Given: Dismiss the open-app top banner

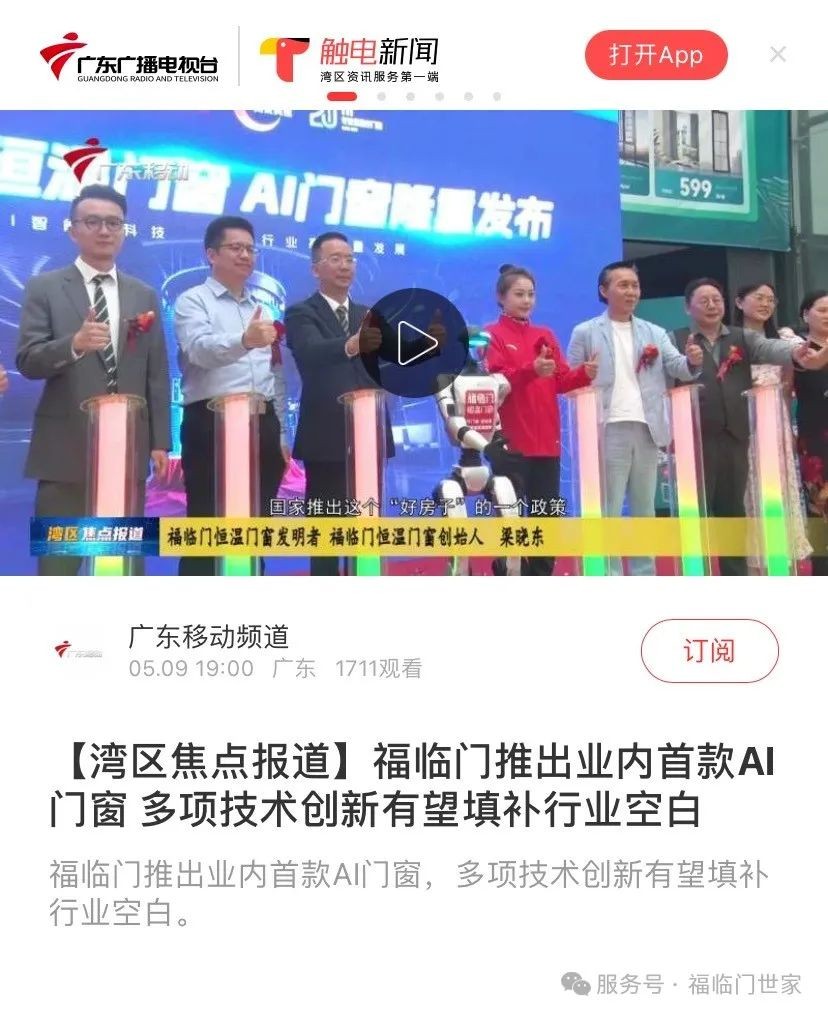Looking at the screenshot, I should [x=777, y=55].
